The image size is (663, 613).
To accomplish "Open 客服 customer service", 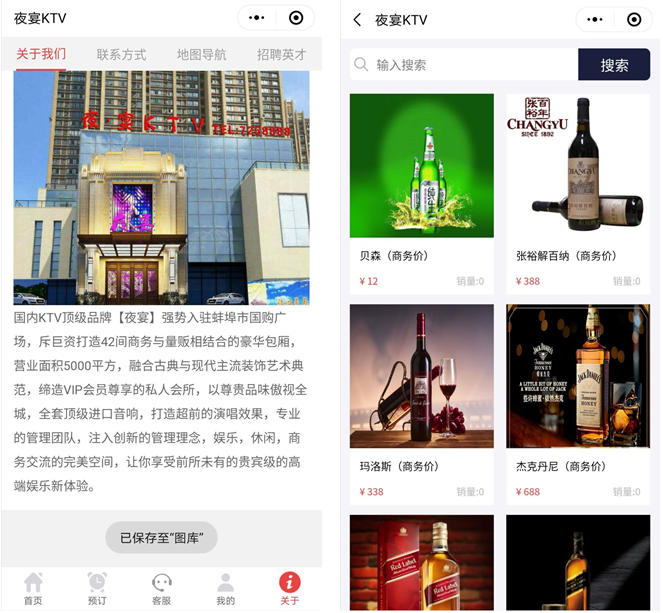I will [161, 588].
